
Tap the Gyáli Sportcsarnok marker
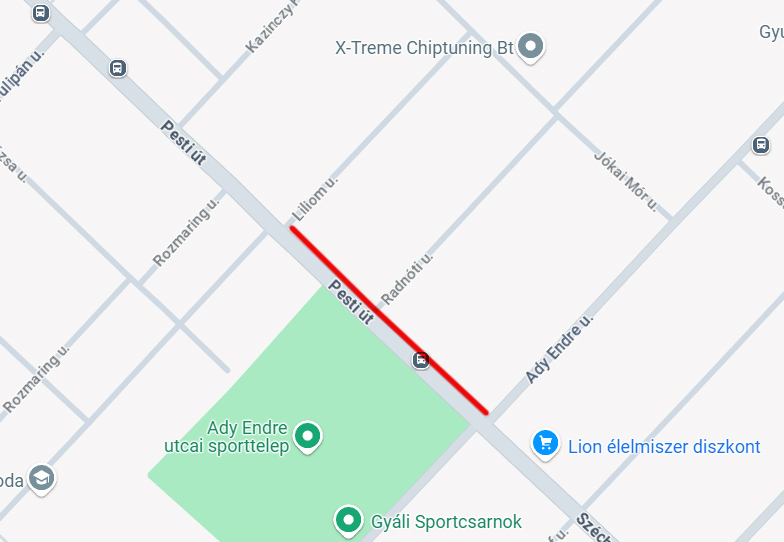(x=348, y=519)
